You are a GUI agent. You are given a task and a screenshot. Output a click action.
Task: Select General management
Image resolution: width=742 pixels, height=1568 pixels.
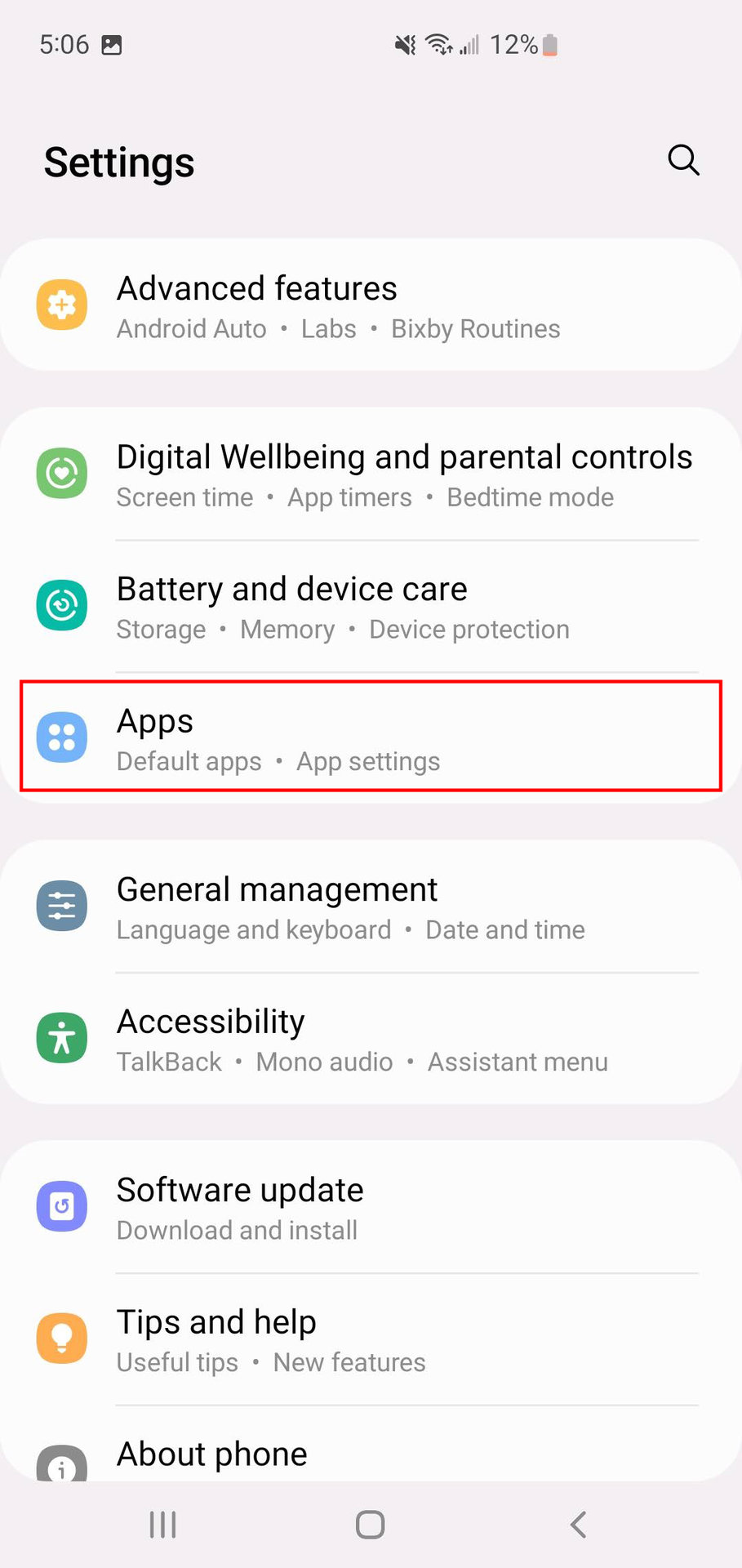tap(371, 907)
